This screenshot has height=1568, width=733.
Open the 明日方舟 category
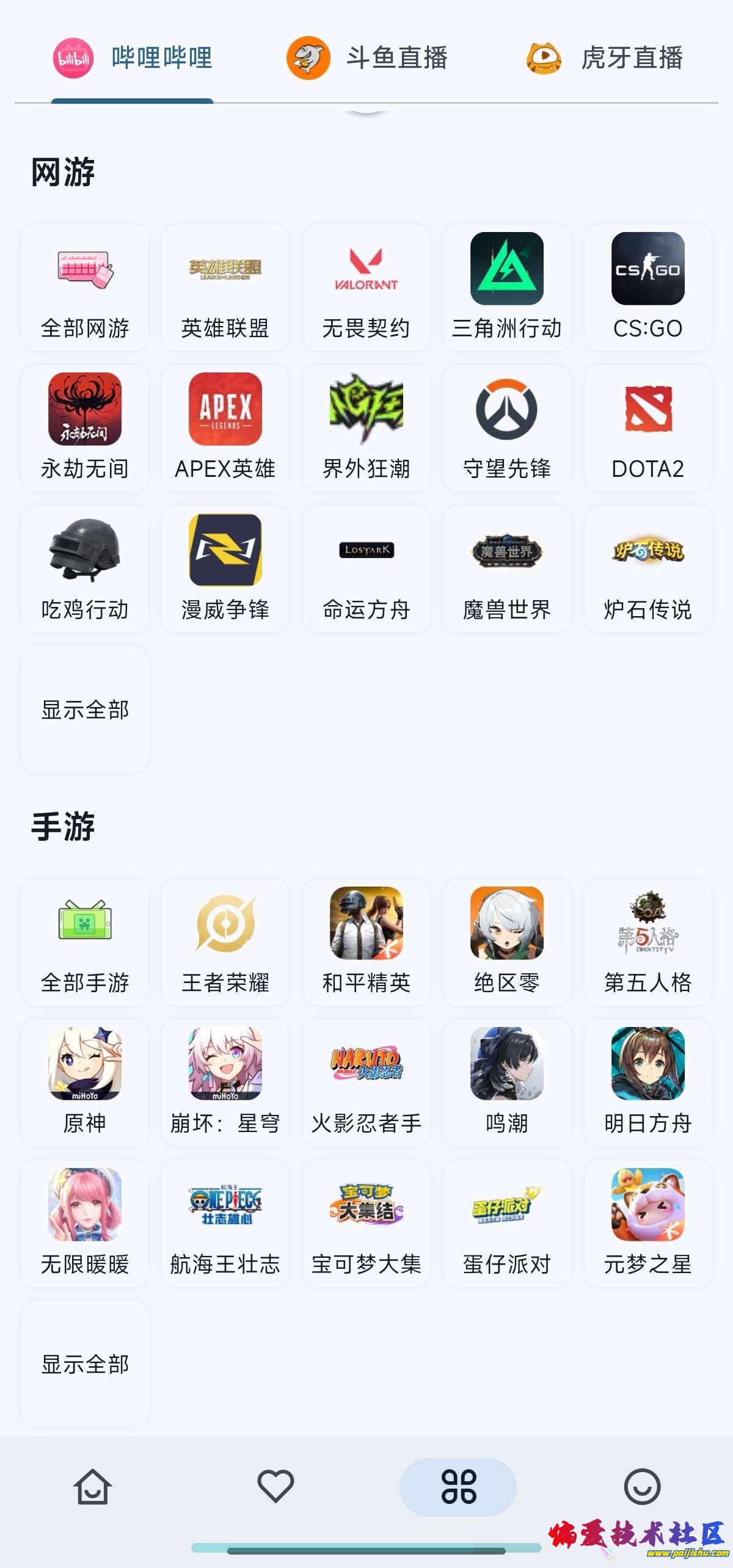click(x=647, y=1083)
